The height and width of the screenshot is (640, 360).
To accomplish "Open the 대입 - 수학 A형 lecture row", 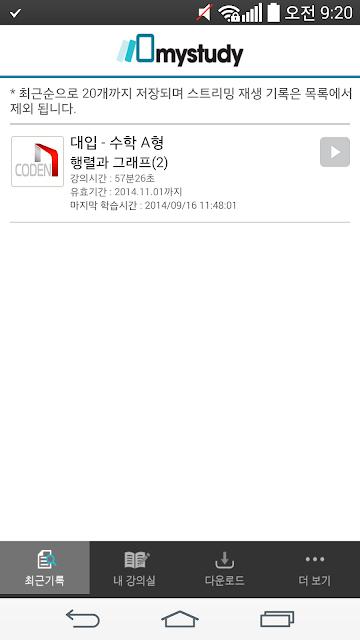I will pyautogui.click(x=180, y=173).
